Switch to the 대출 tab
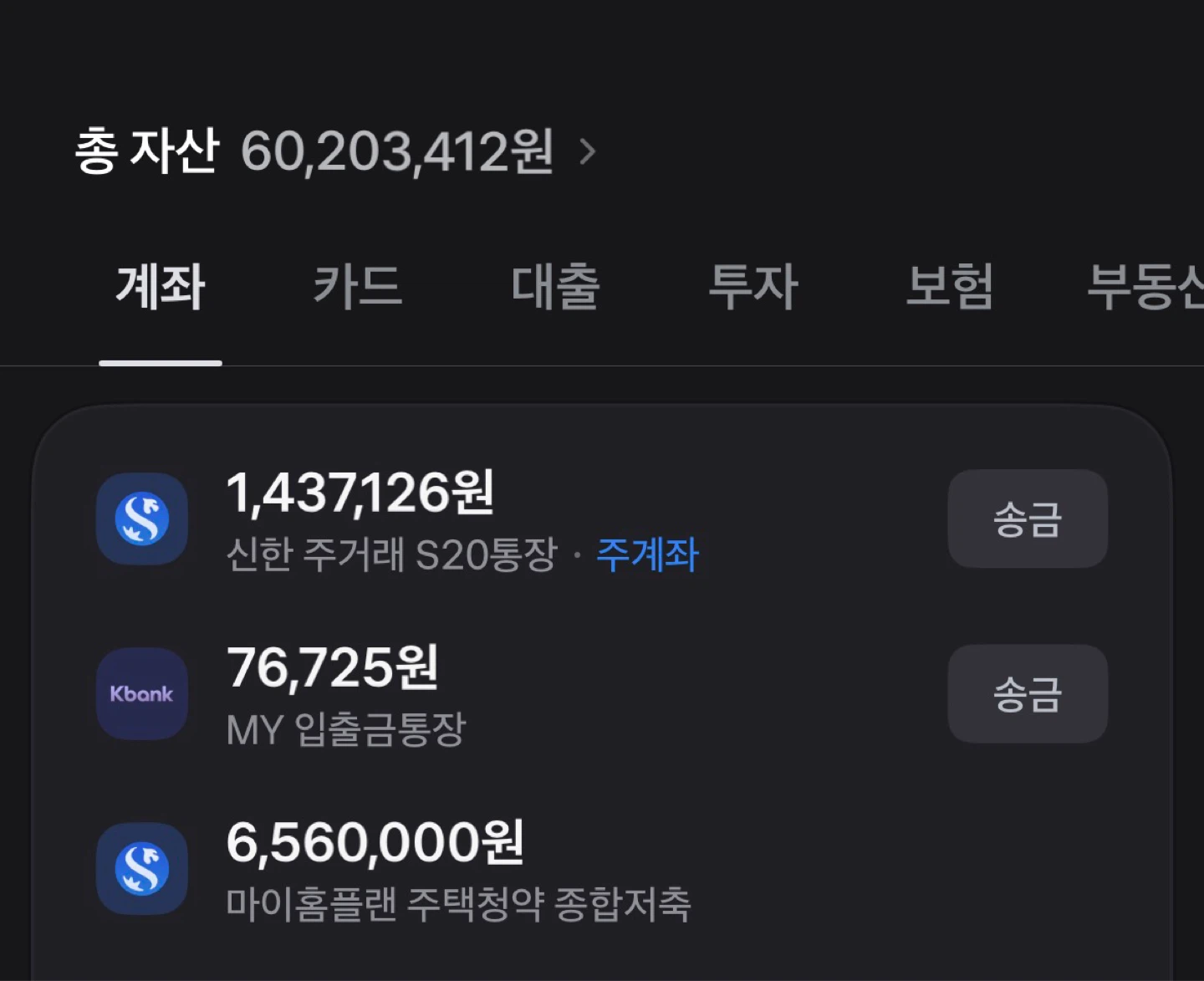The width and height of the screenshot is (1204, 981). (555, 287)
